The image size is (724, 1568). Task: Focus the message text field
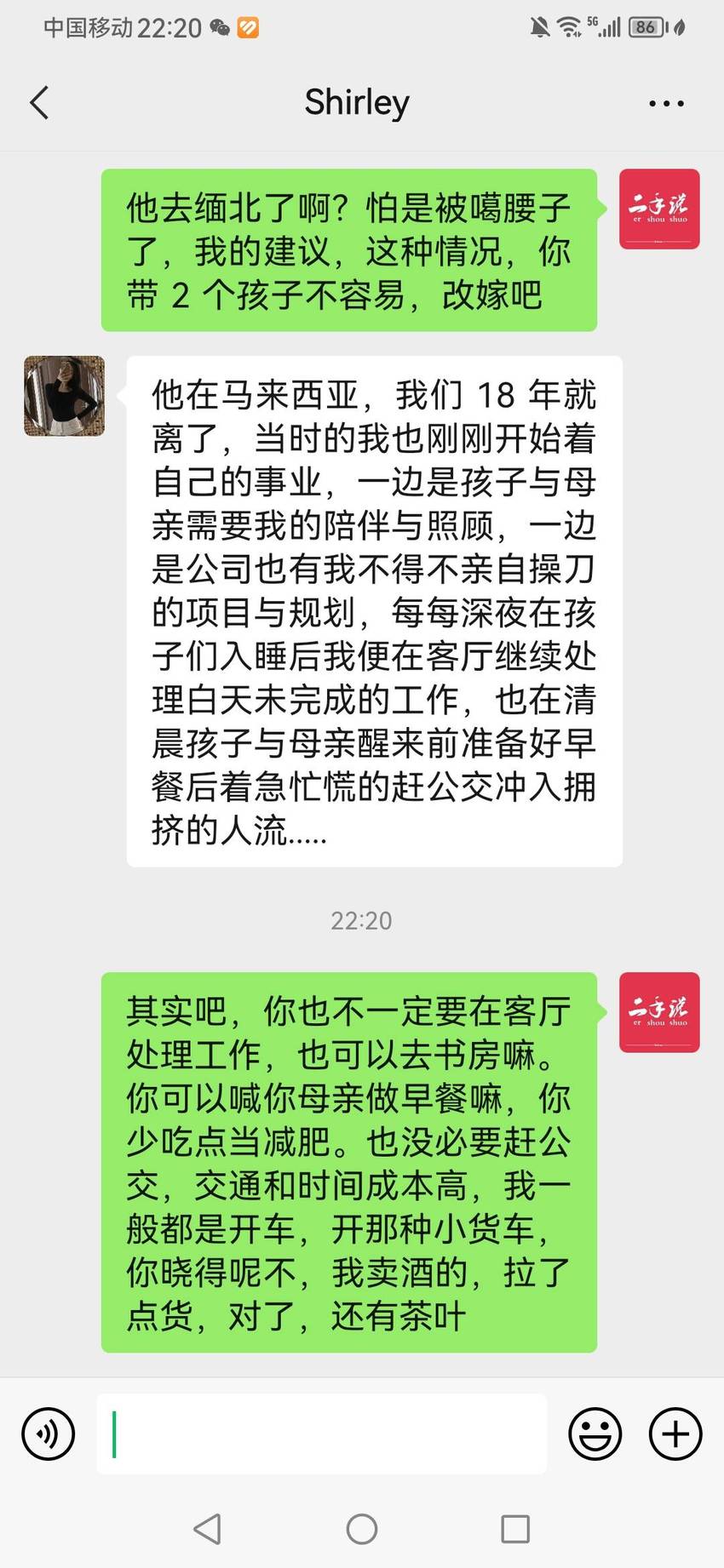click(321, 1434)
